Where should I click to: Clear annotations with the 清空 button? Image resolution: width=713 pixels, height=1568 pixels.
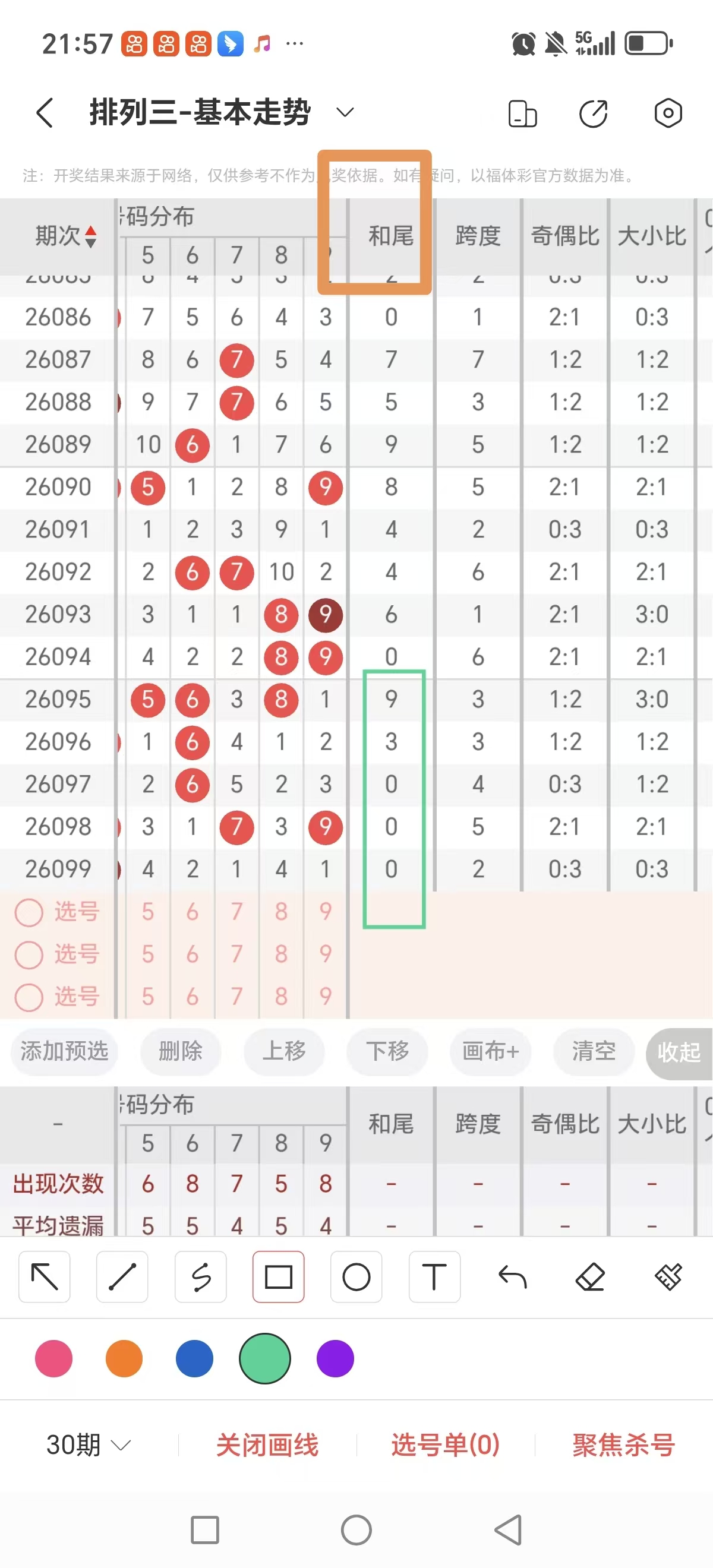pos(593,1052)
